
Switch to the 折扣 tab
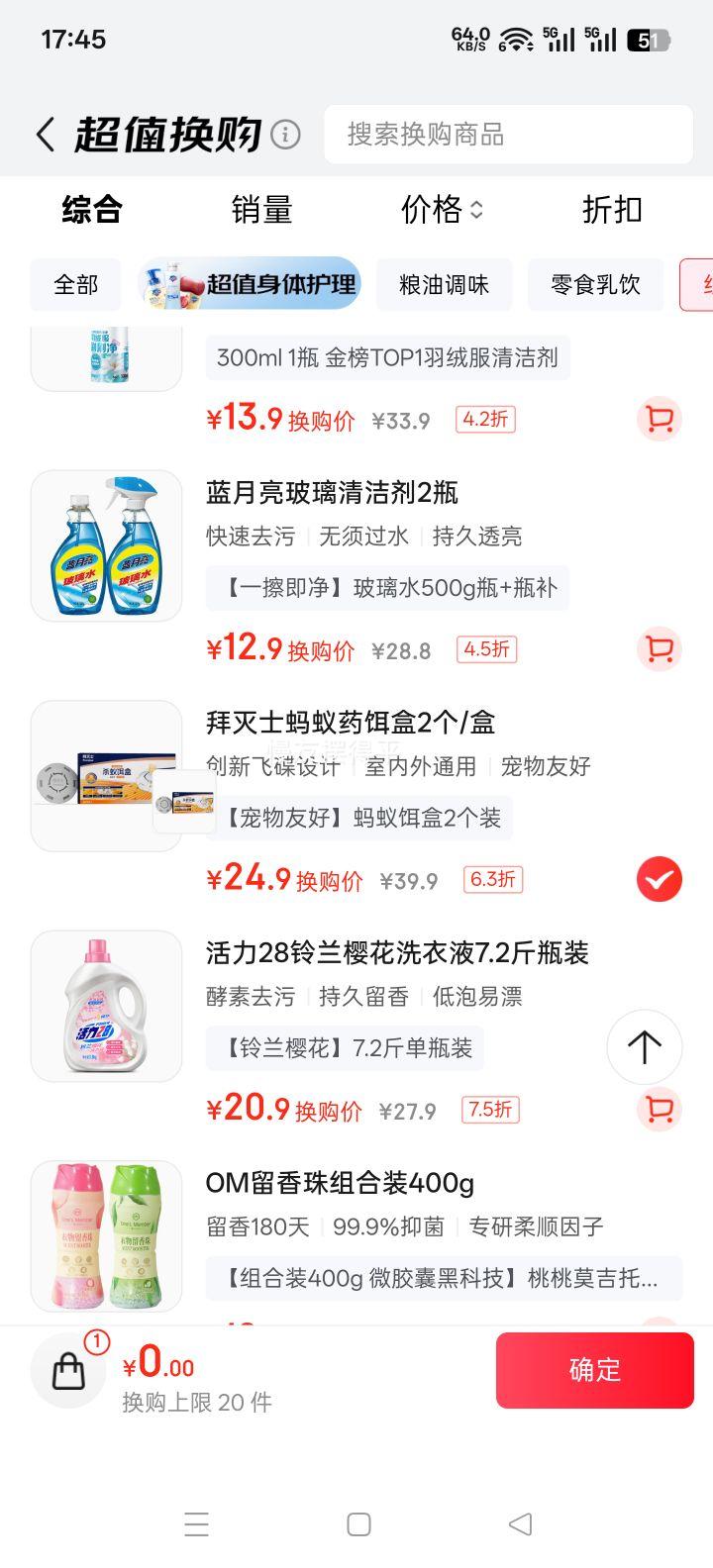[611, 210]
